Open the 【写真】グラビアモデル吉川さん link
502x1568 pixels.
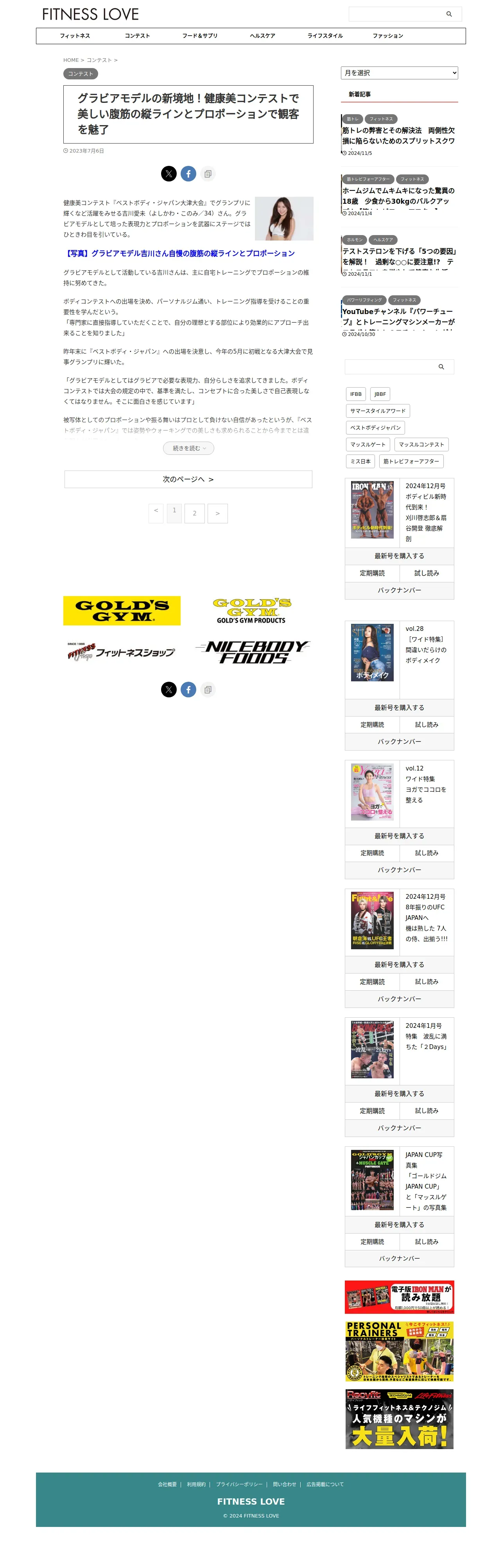[180, 253]
